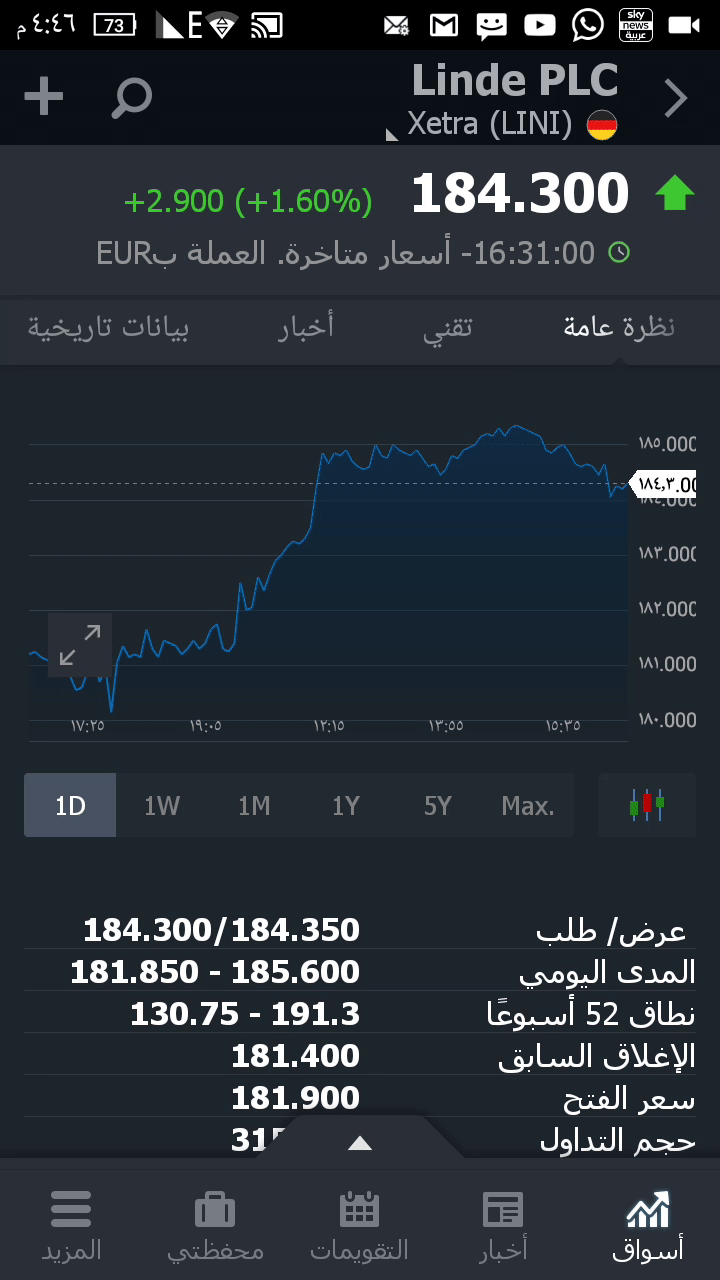Viewport: 720px width, 1280px height.
Task: Open the المزيد menu tab
Action: [71, 1225]
